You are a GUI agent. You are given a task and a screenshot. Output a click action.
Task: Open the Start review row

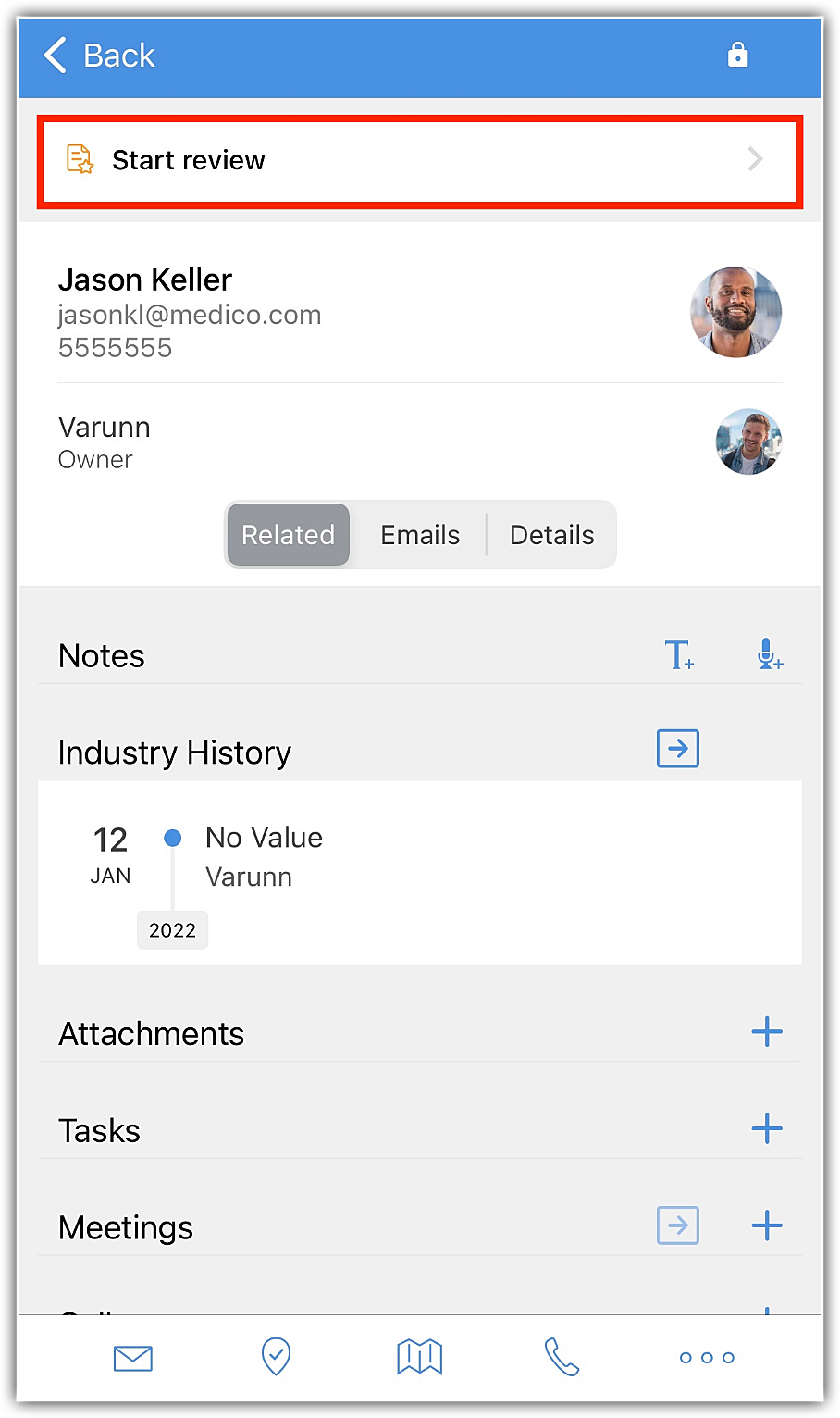tap(419, 161)
